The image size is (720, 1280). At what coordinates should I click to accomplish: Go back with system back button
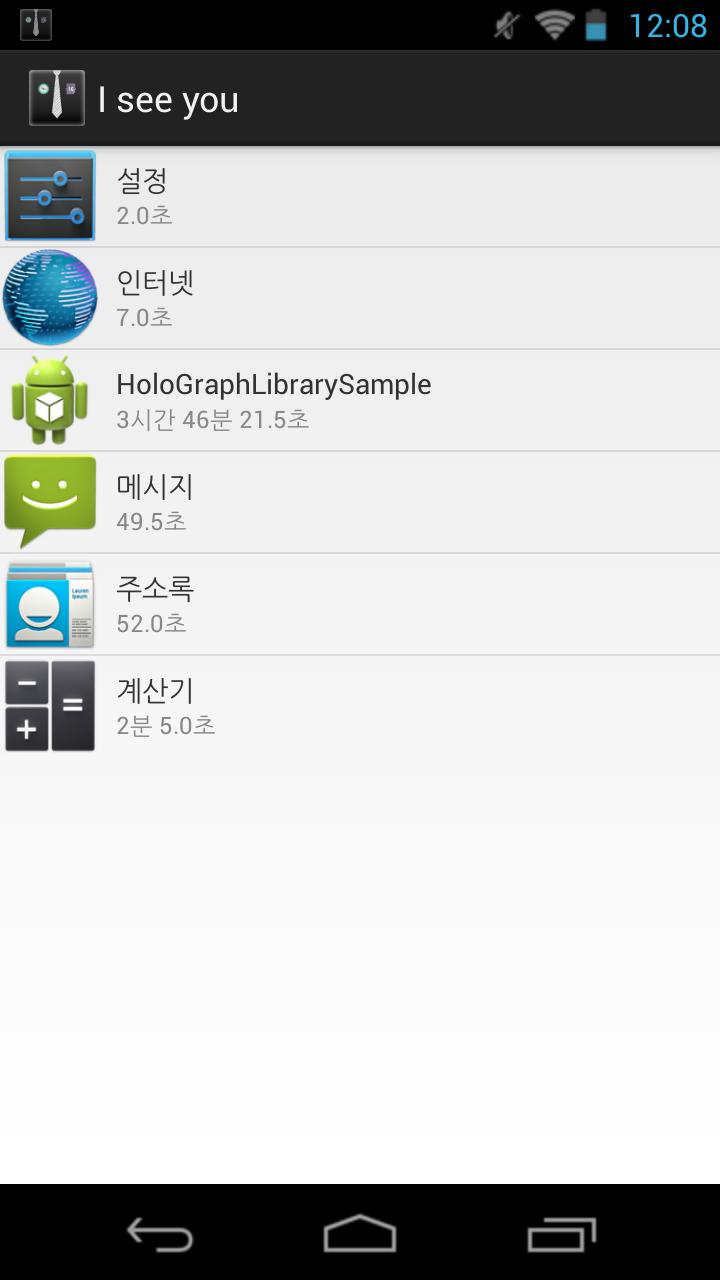(x=160, y=1234)
